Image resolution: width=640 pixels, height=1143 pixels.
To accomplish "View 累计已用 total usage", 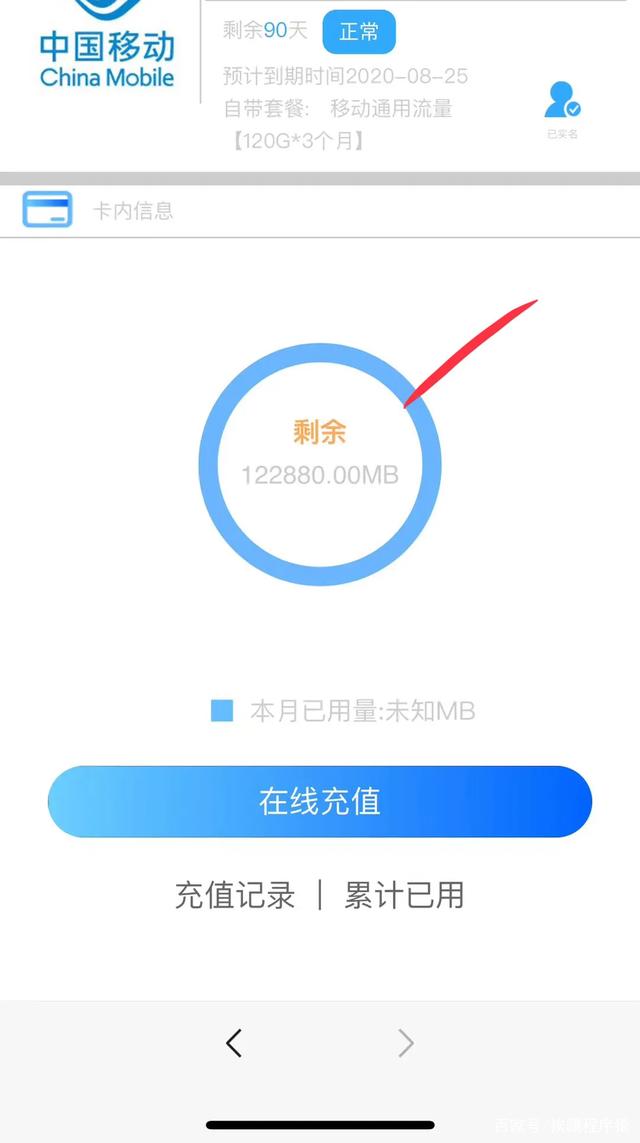I will point(404,895).
